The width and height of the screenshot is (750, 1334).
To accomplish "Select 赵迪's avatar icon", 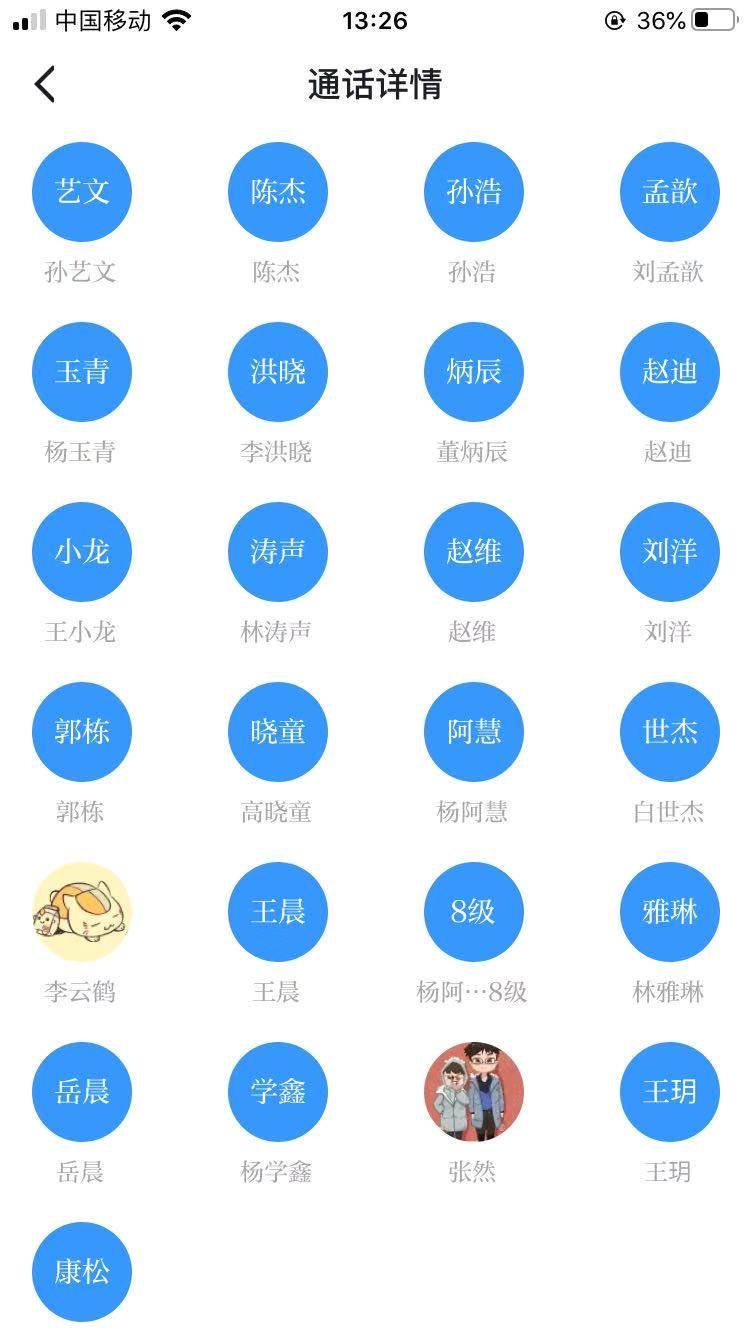I will (668, 372).
